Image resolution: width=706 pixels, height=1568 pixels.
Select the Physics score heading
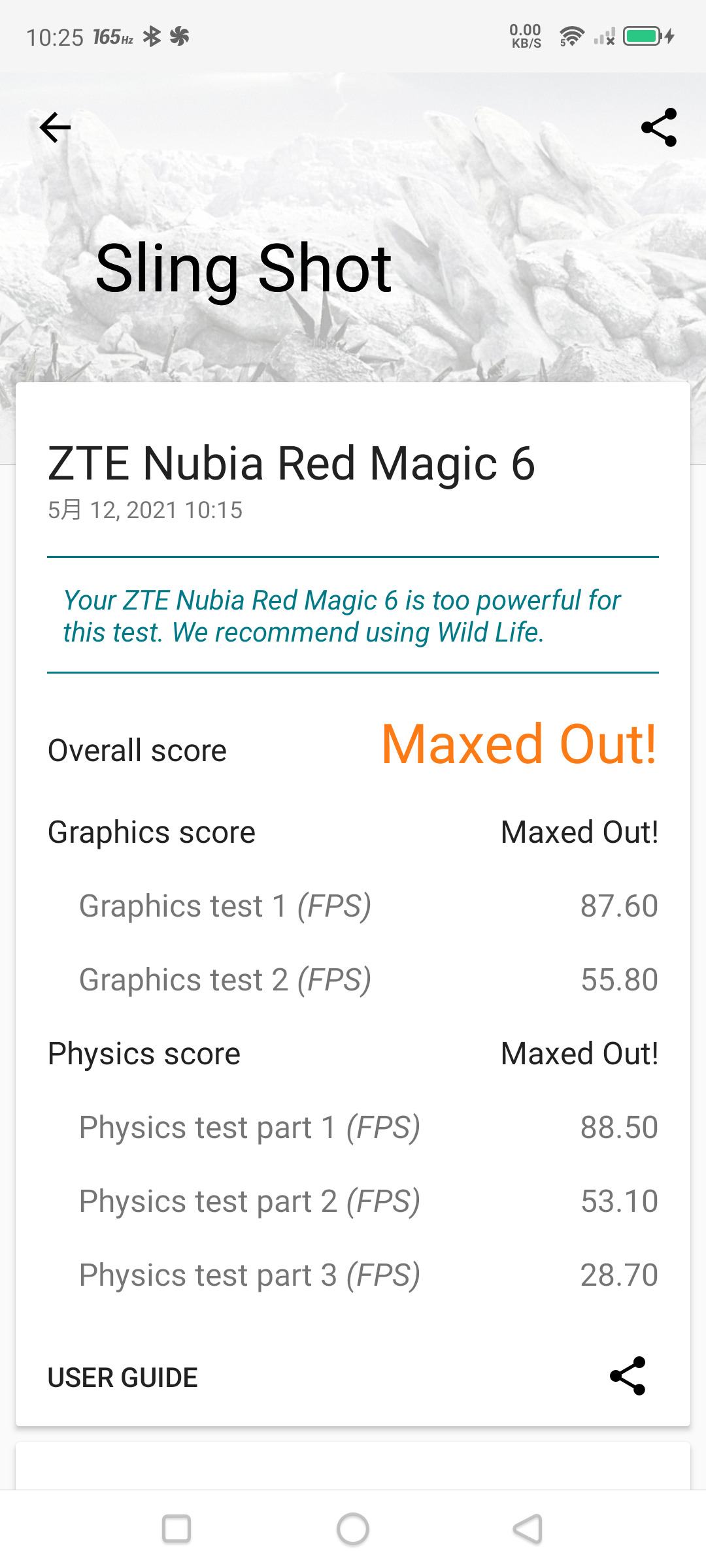[144, 1053]
